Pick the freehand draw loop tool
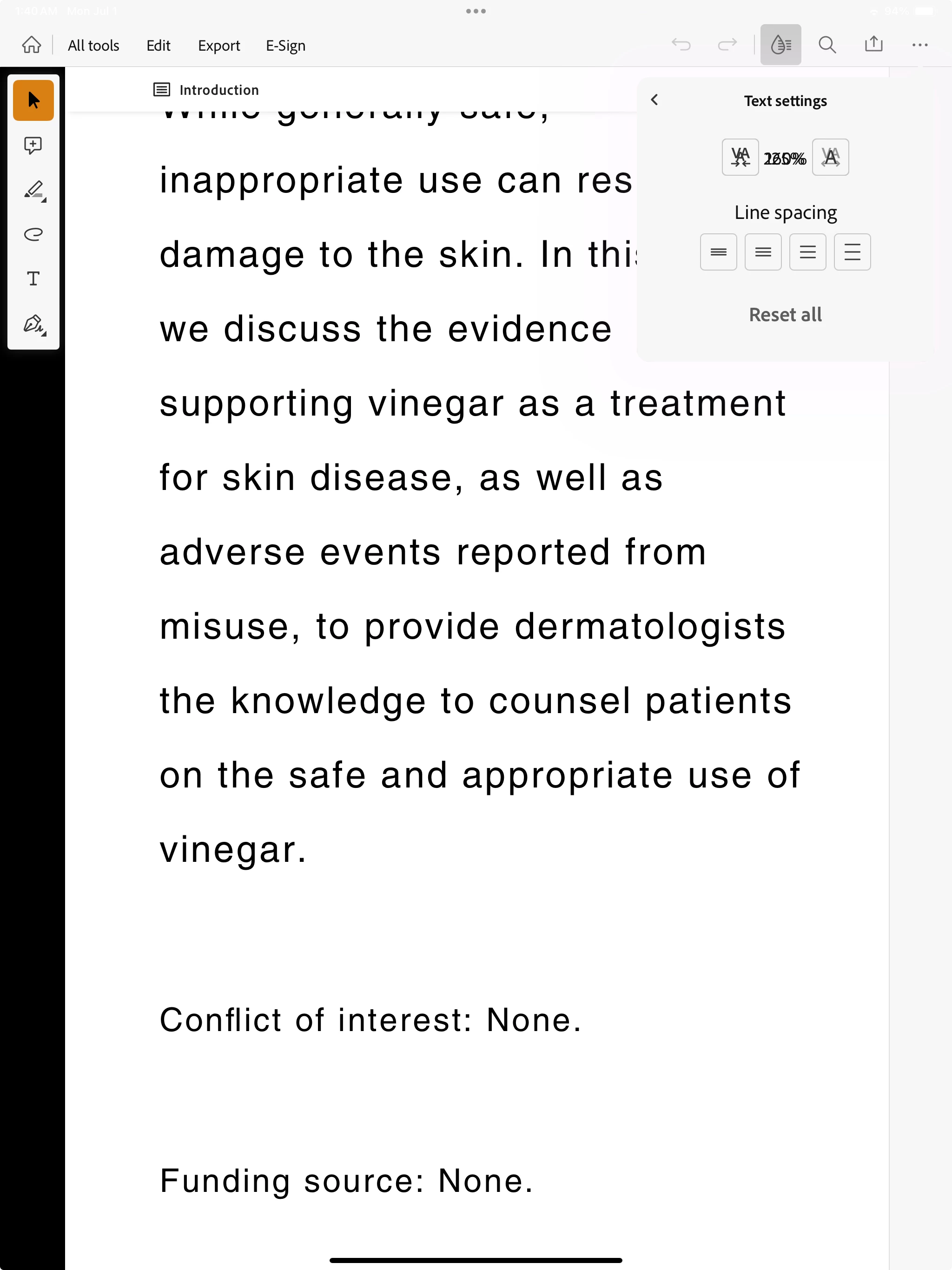Viewport: 952px width, 1270px height. [33, 234]
